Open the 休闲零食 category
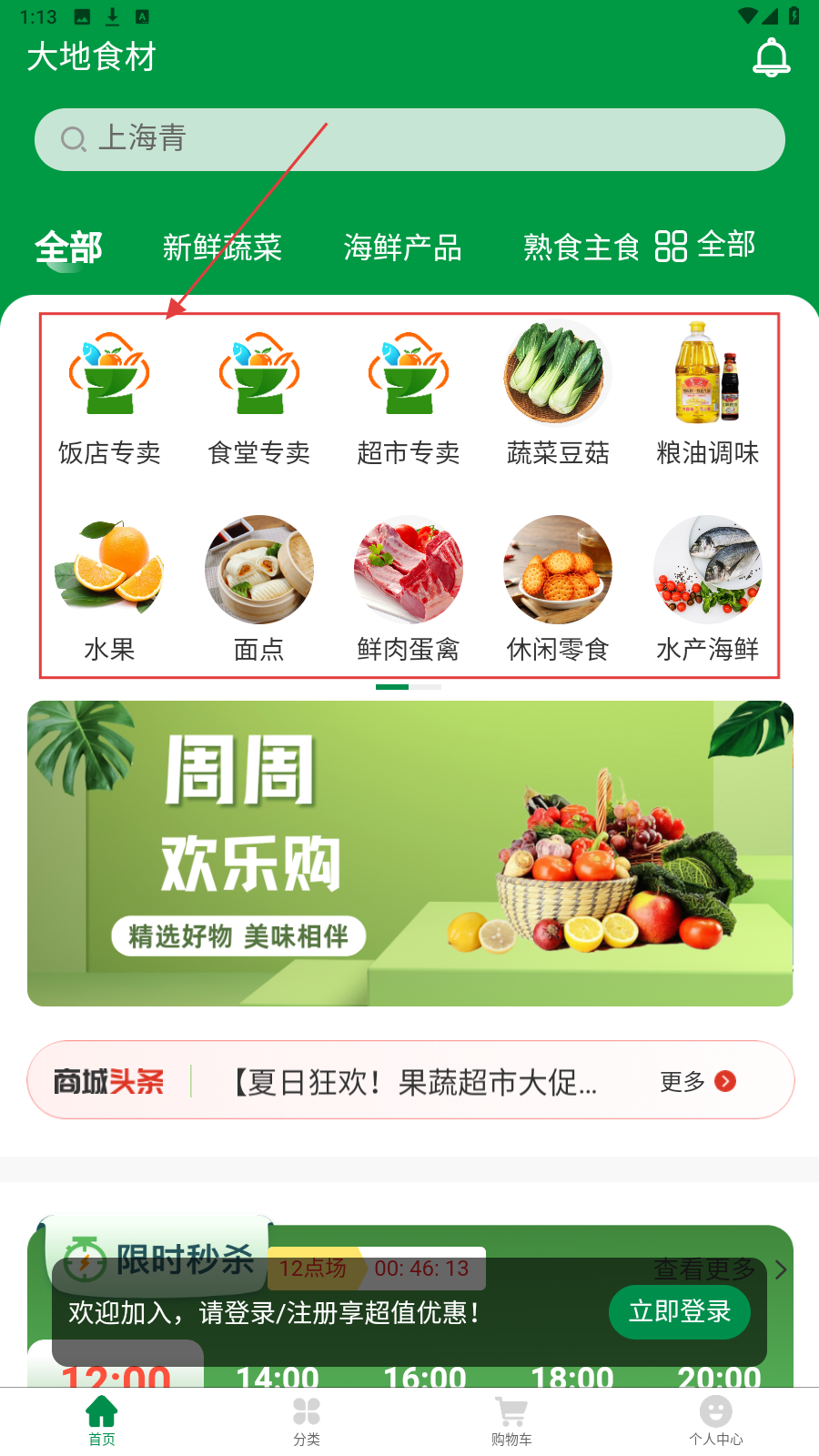This screenshot has height=1456, width=819. pyautogui.click(x=558, y=589)
